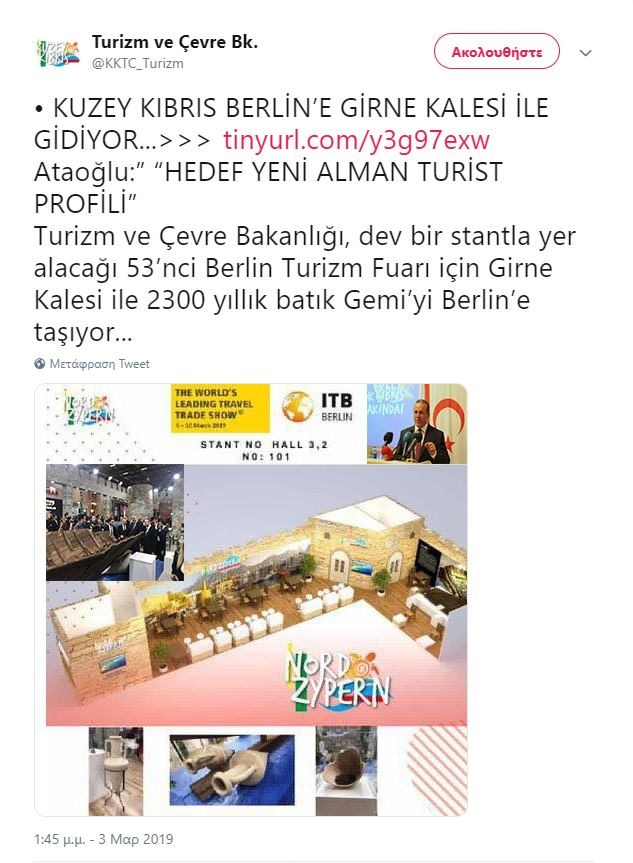Tap the Ακολουθήστε follow button
The width and height of the screenshot is (633, 863).
pyautogui.click(x=496, y=50)
